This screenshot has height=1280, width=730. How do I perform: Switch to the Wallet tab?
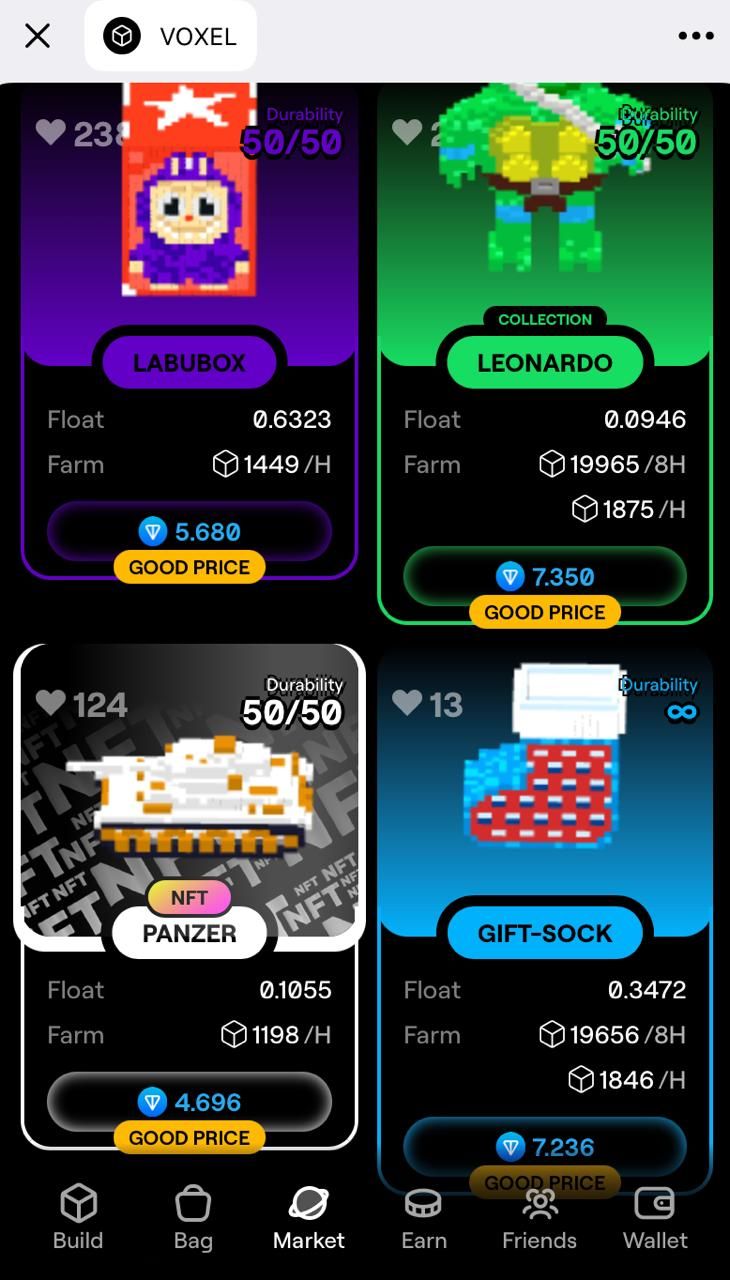pyautogui.click(x=655, y=1218)
